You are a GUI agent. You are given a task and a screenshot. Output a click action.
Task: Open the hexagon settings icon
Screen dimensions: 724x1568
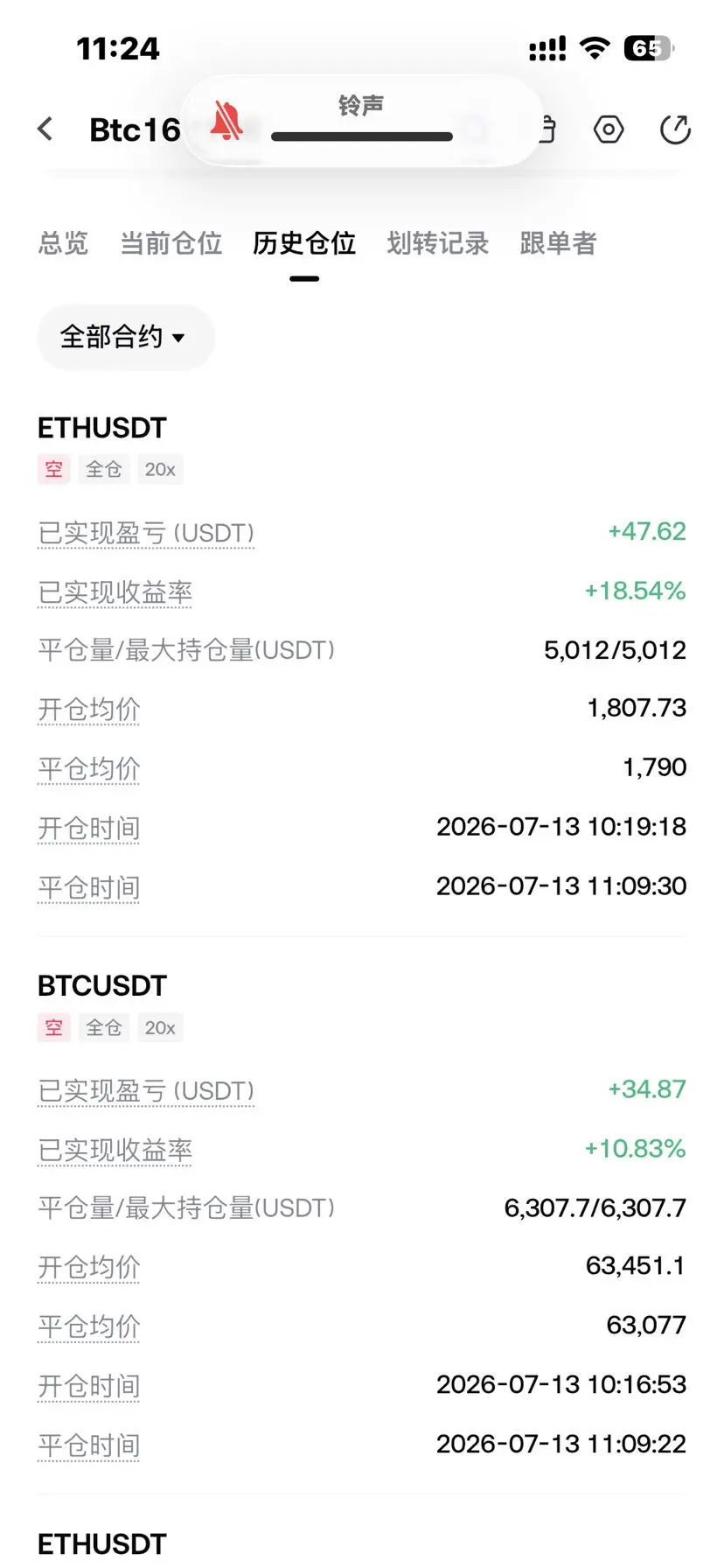click(609, 129)
